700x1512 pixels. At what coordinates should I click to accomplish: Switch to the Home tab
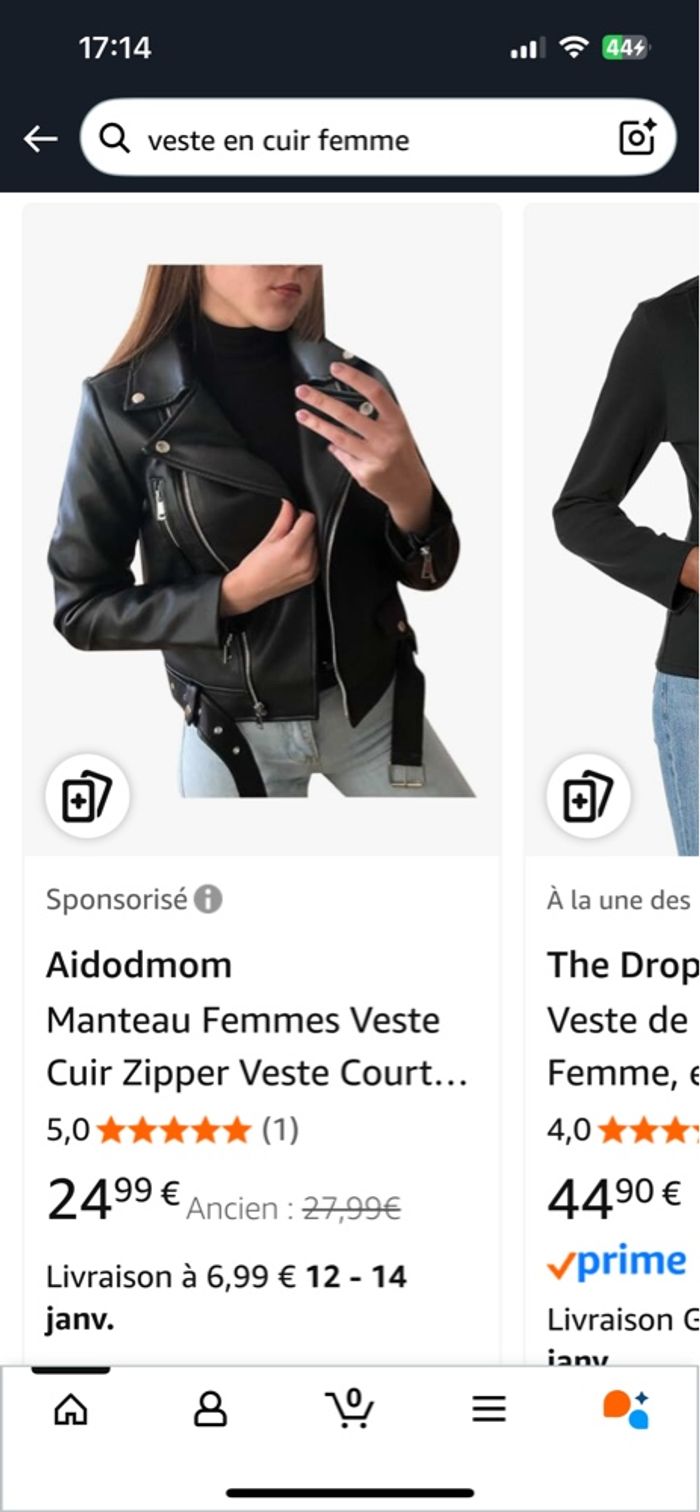70,1409
